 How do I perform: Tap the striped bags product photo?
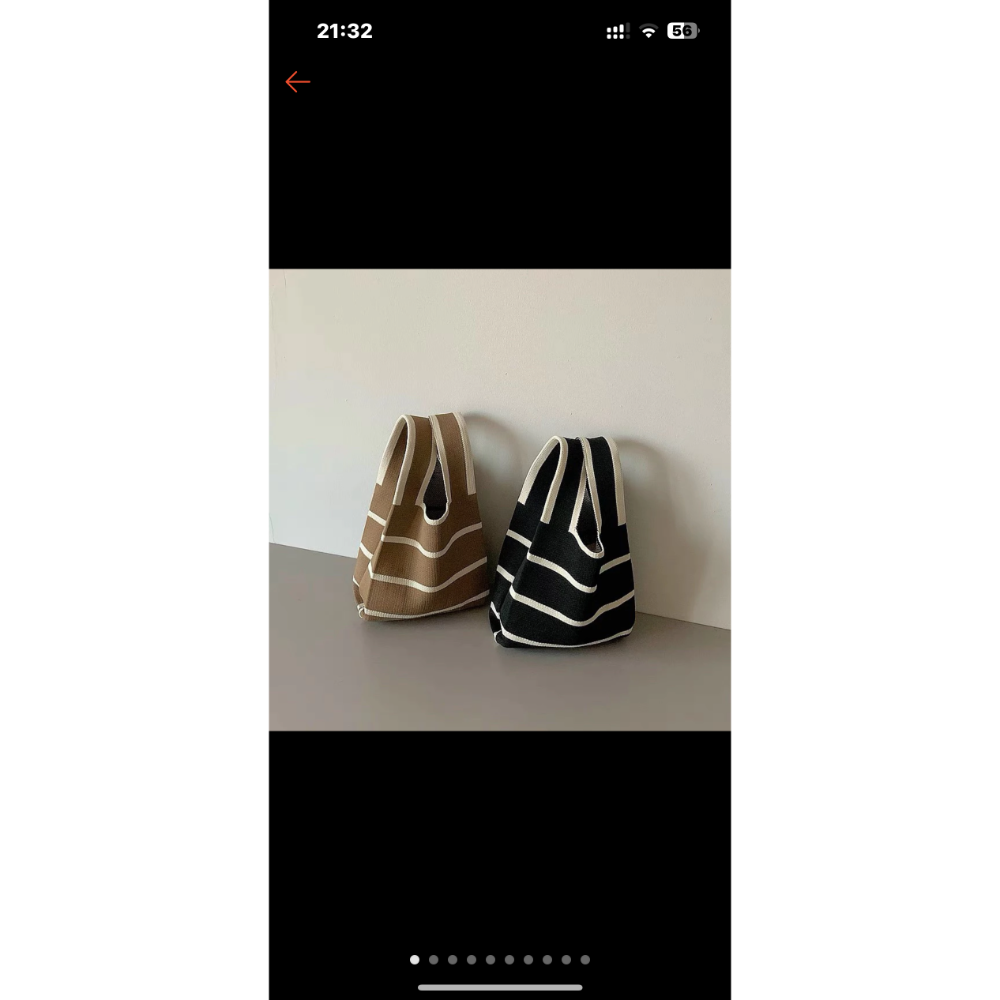499,499
